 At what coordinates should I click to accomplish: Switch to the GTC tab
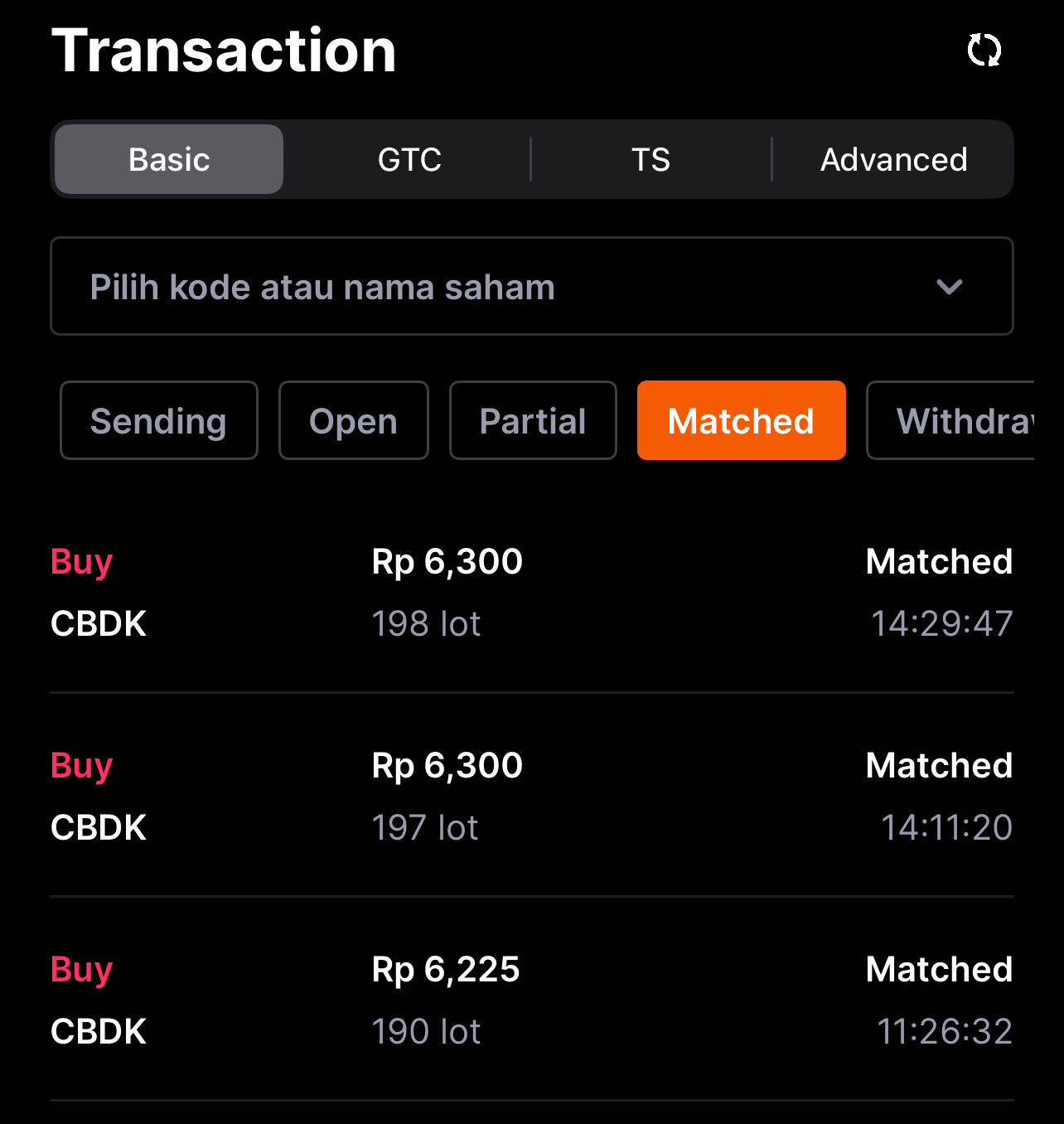[x=409, y=159]
